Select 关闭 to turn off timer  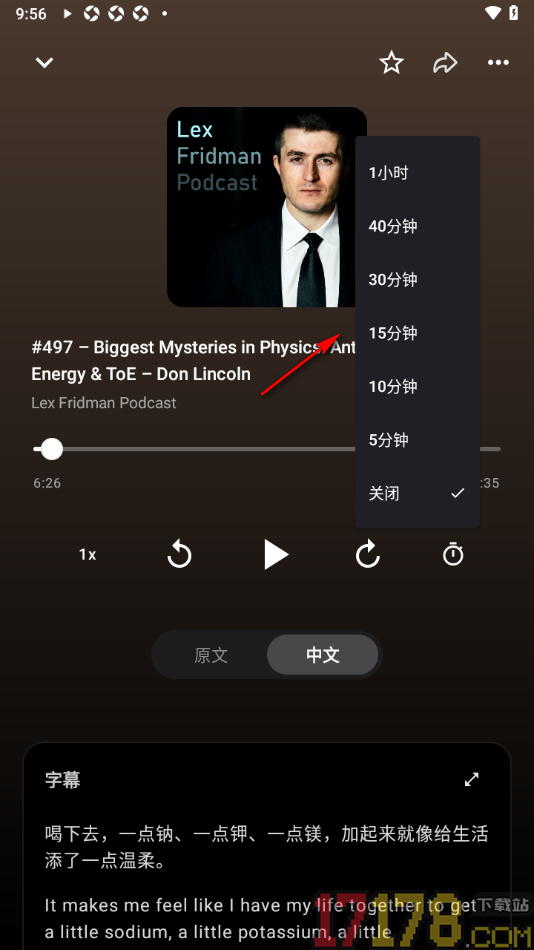tap(418, 493)
